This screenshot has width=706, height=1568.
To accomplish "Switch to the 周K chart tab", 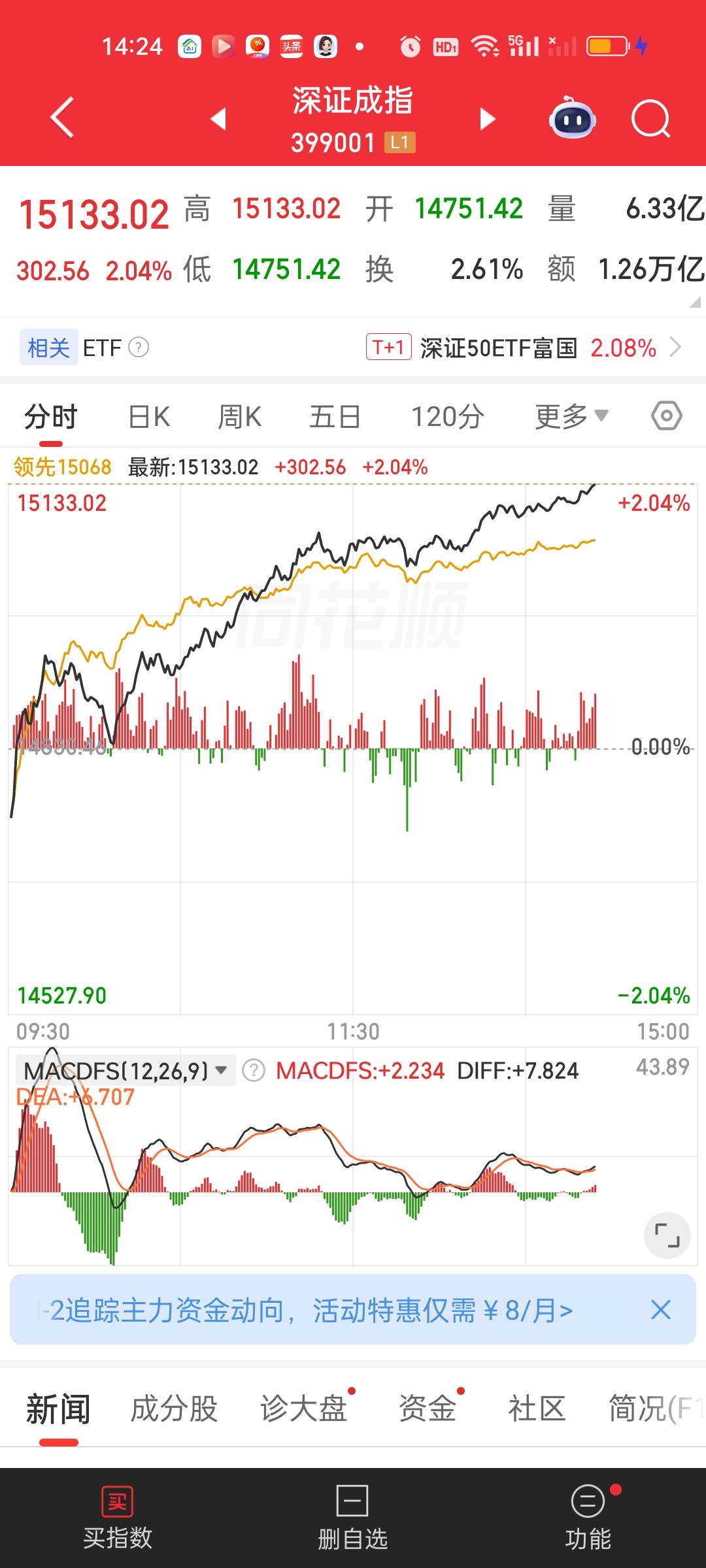I will point(239,417).
